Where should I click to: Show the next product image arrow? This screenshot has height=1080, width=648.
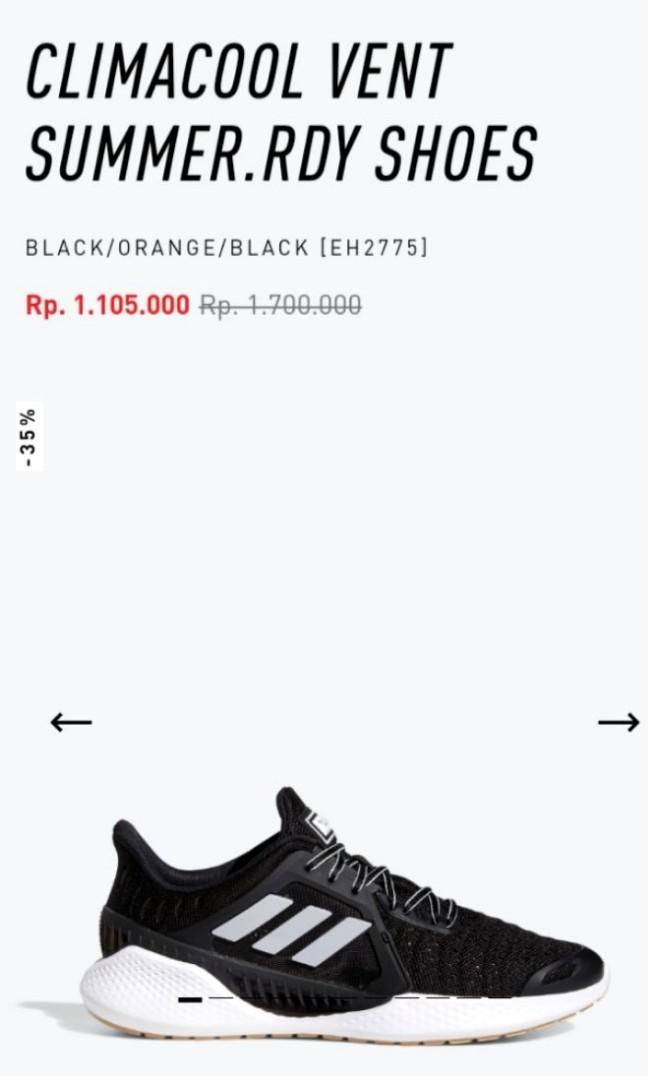(x=617, y=722)
